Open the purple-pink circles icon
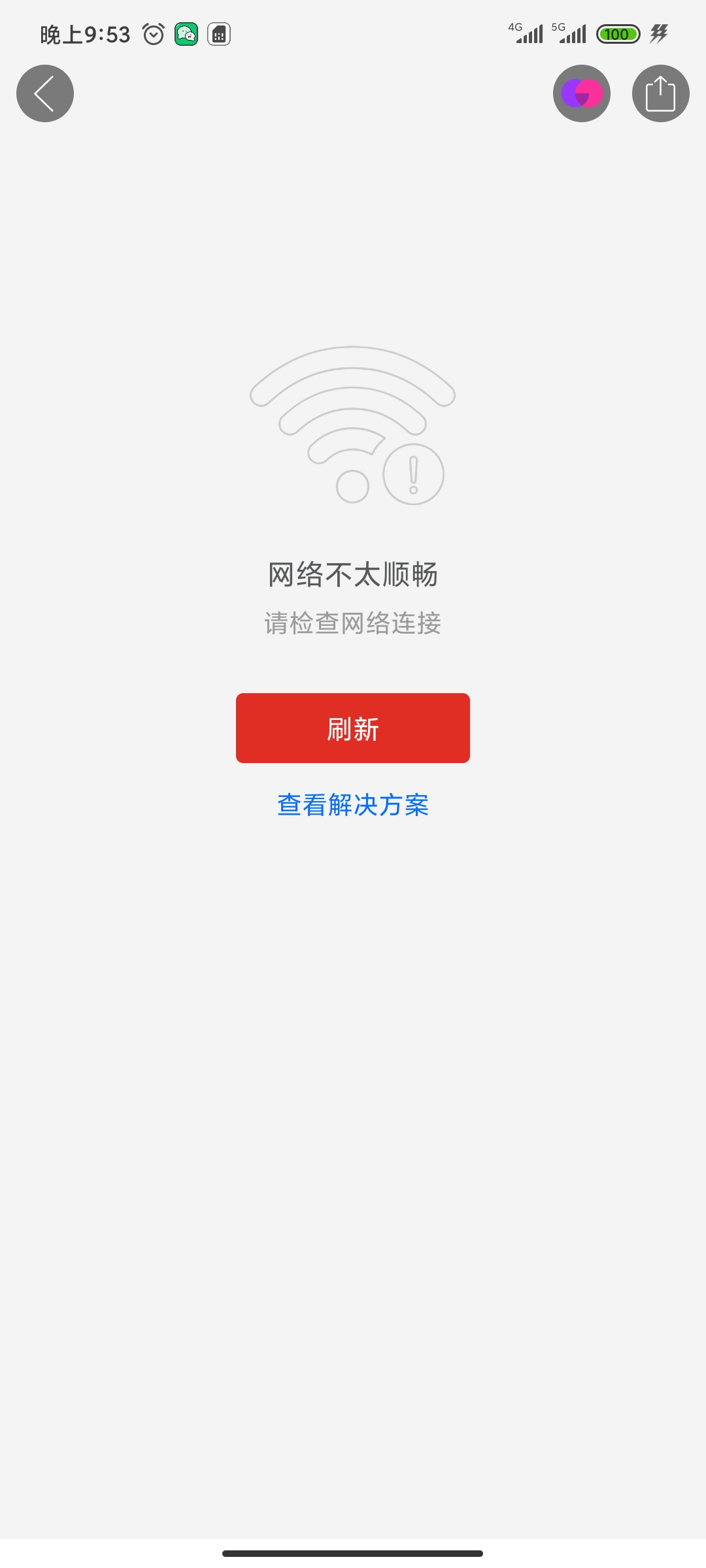Screen dimensions: 706x1568 pyautogui.click(x=582, y=93)
